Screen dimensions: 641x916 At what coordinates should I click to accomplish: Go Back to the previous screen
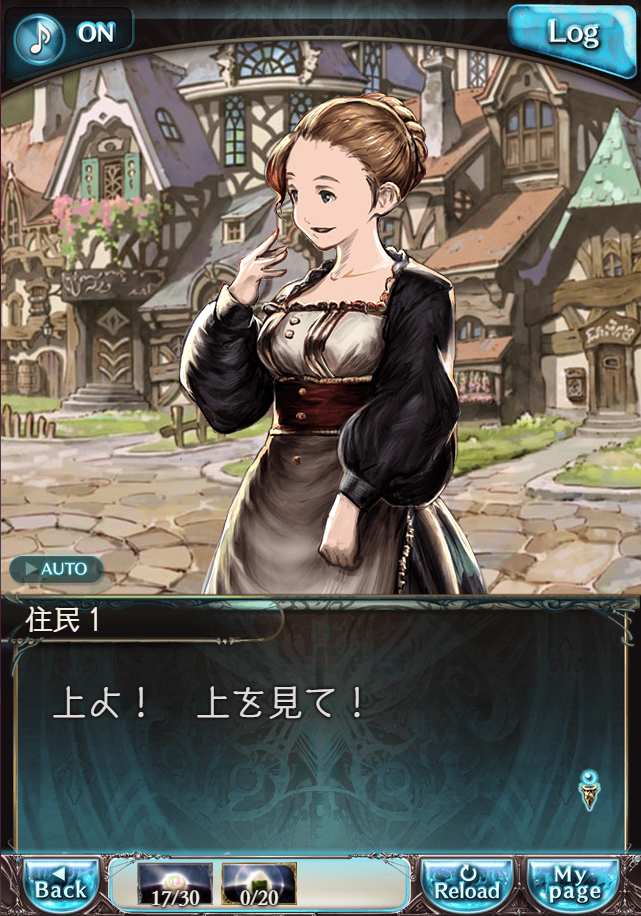click(61, 884)
